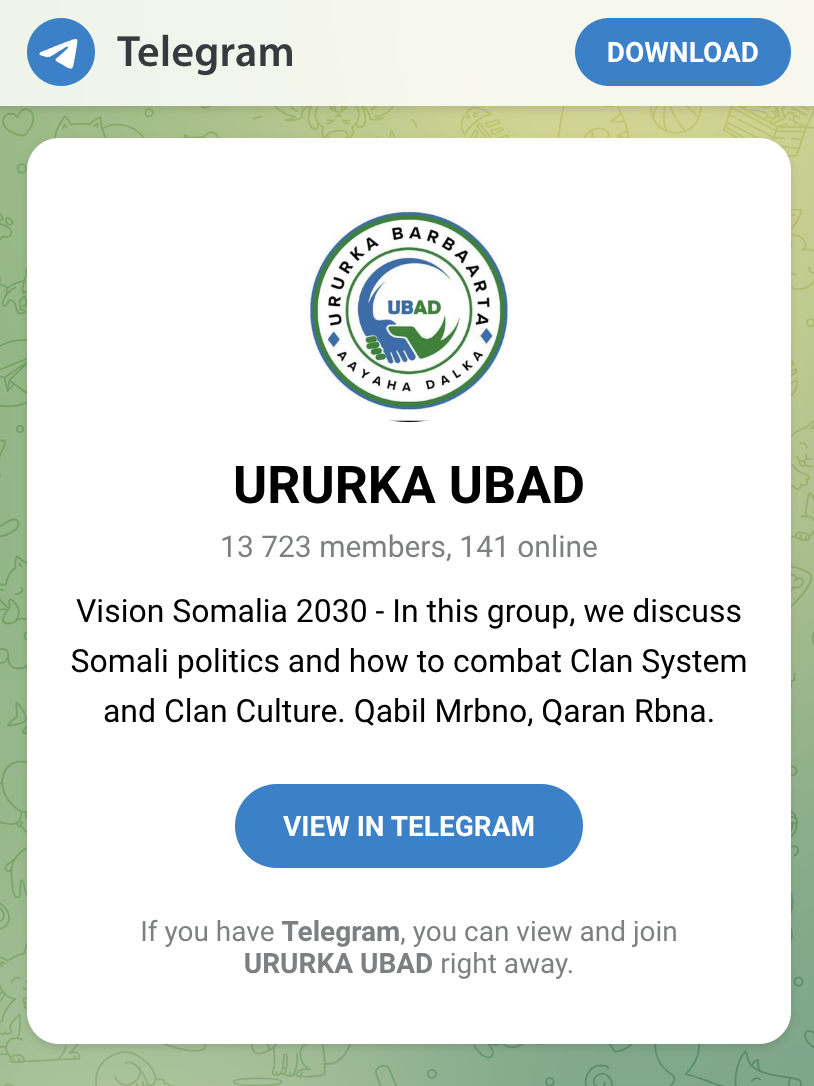The height and width of the screenshot is (1086, 814).
Task: Click the circular UBAD group emblem
Action: (408, 312)
